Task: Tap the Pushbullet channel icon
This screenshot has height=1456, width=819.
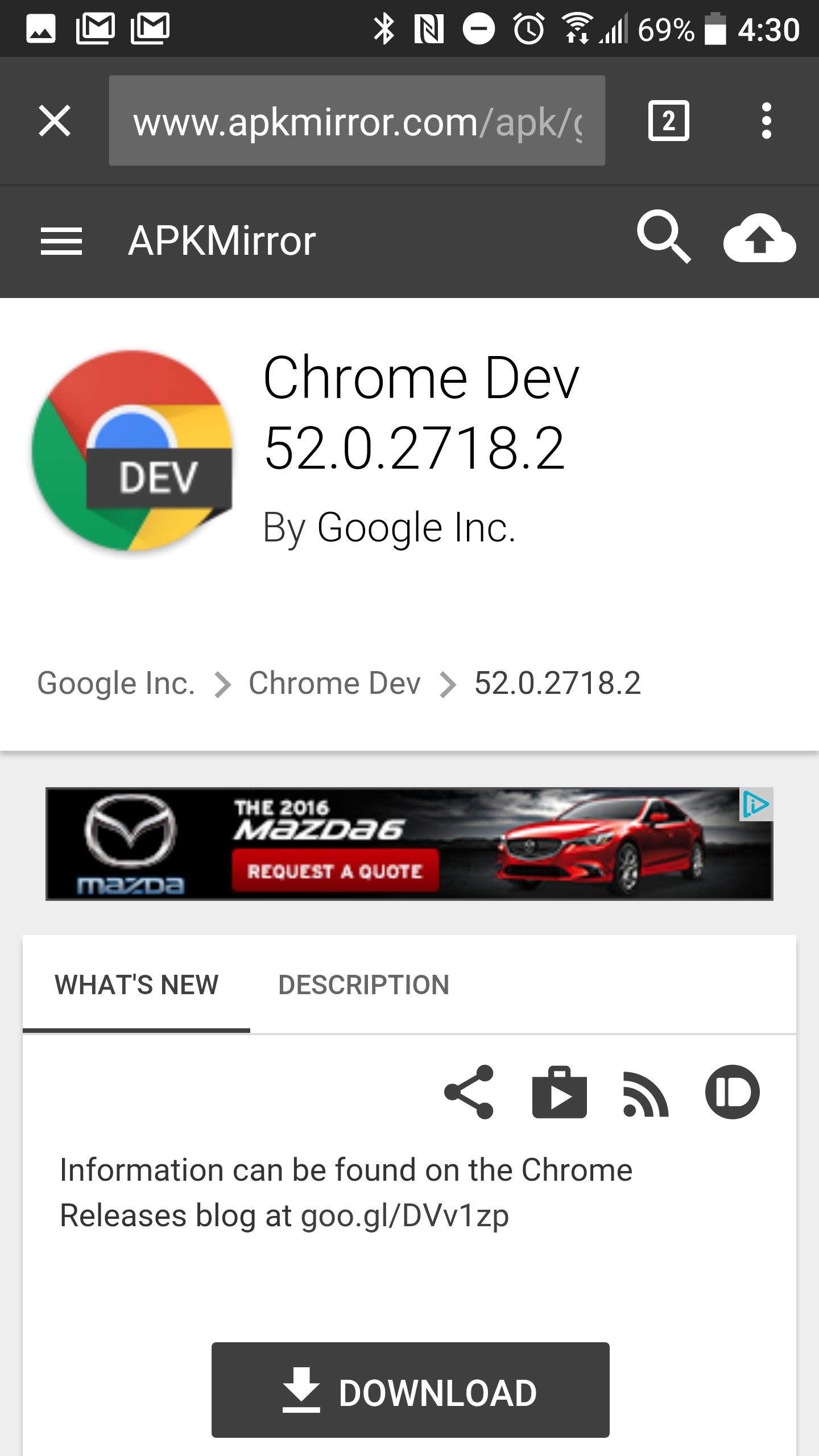Action: pos(732,1092)
